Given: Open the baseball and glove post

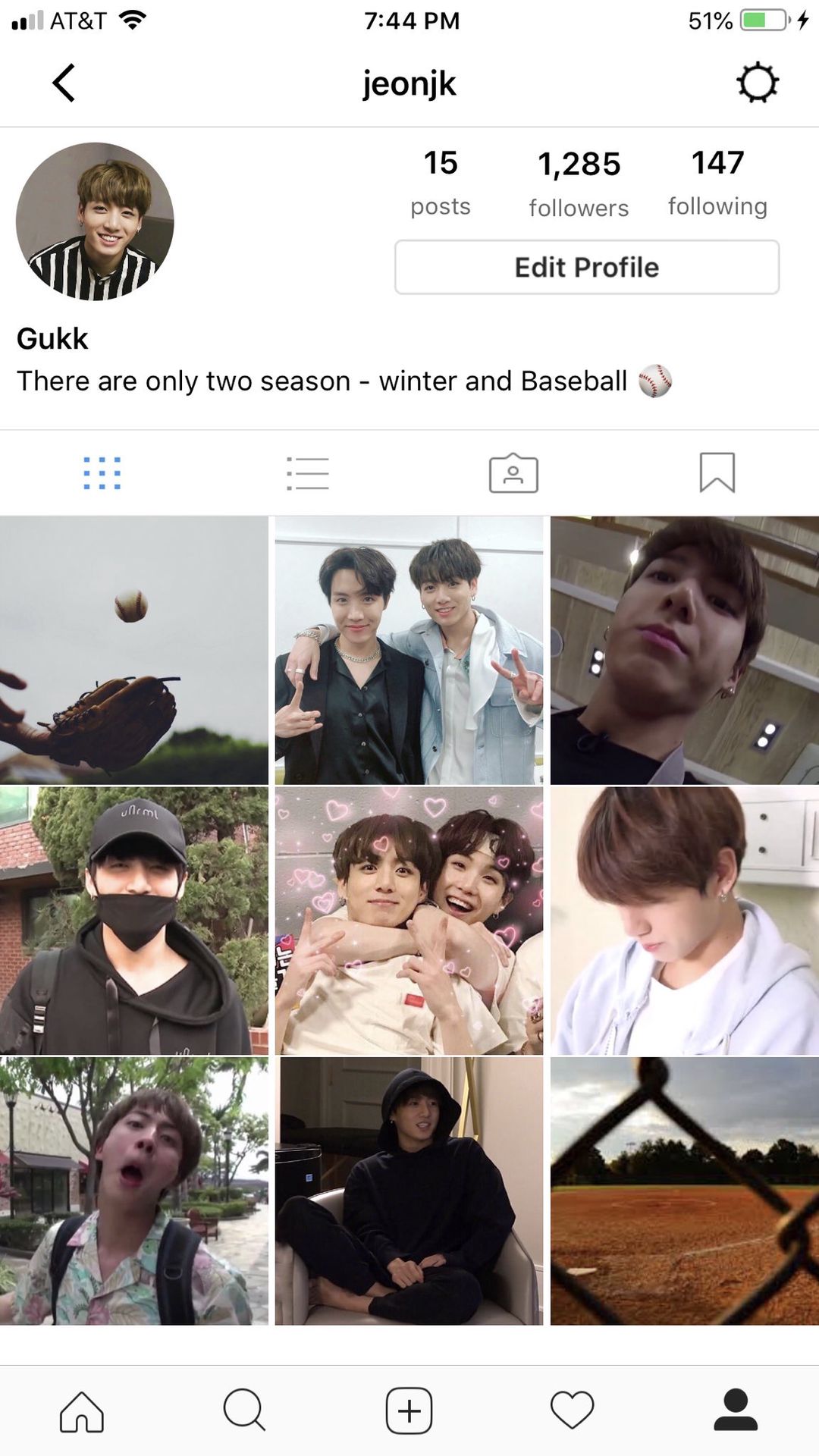Looking at the screenshot, I should (134, 650).
